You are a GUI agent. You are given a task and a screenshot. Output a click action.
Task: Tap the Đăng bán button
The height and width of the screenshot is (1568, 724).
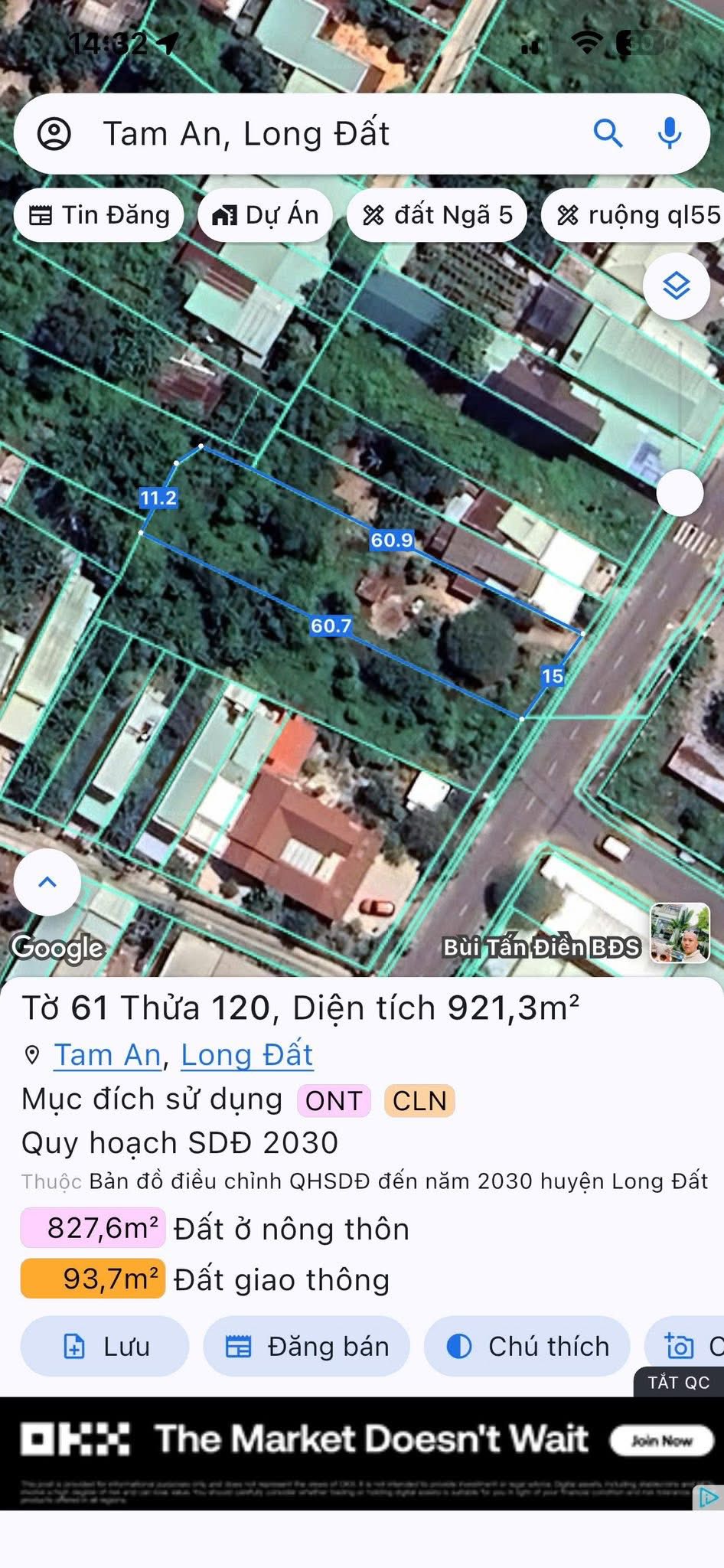click(307, 1346)
